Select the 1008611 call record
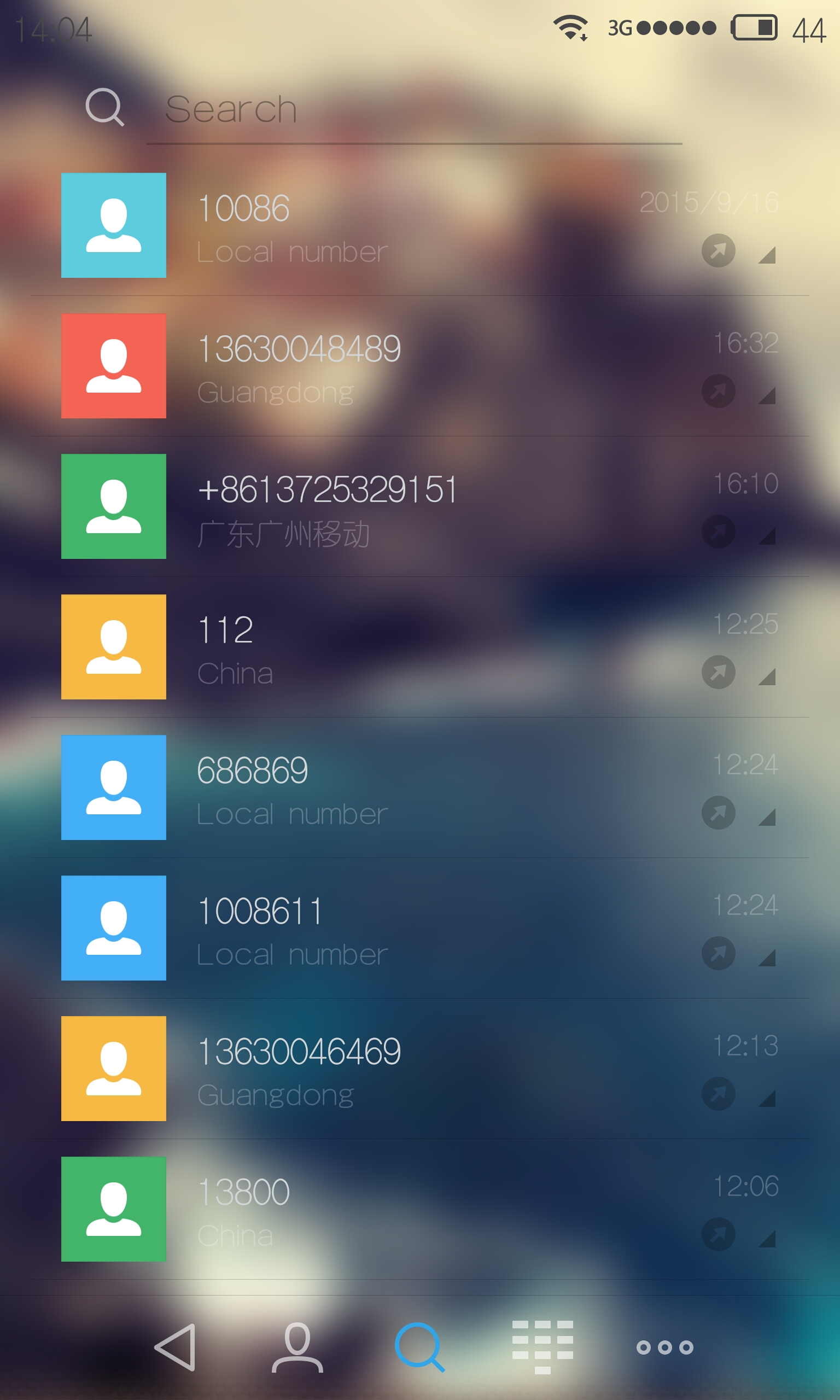The height and width of the screenshot is (1400, 840). (419, 928)
